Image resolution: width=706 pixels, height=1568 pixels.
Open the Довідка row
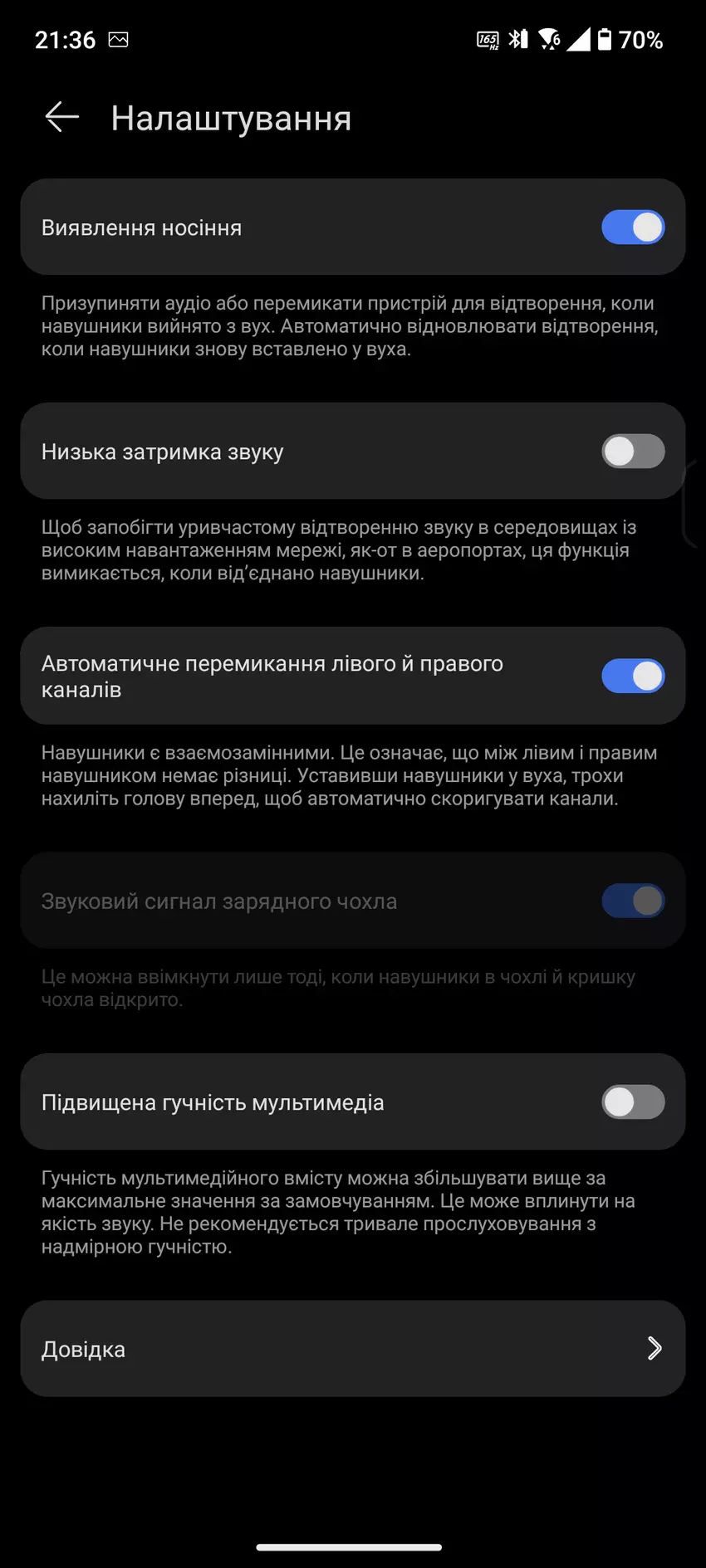352,1349
